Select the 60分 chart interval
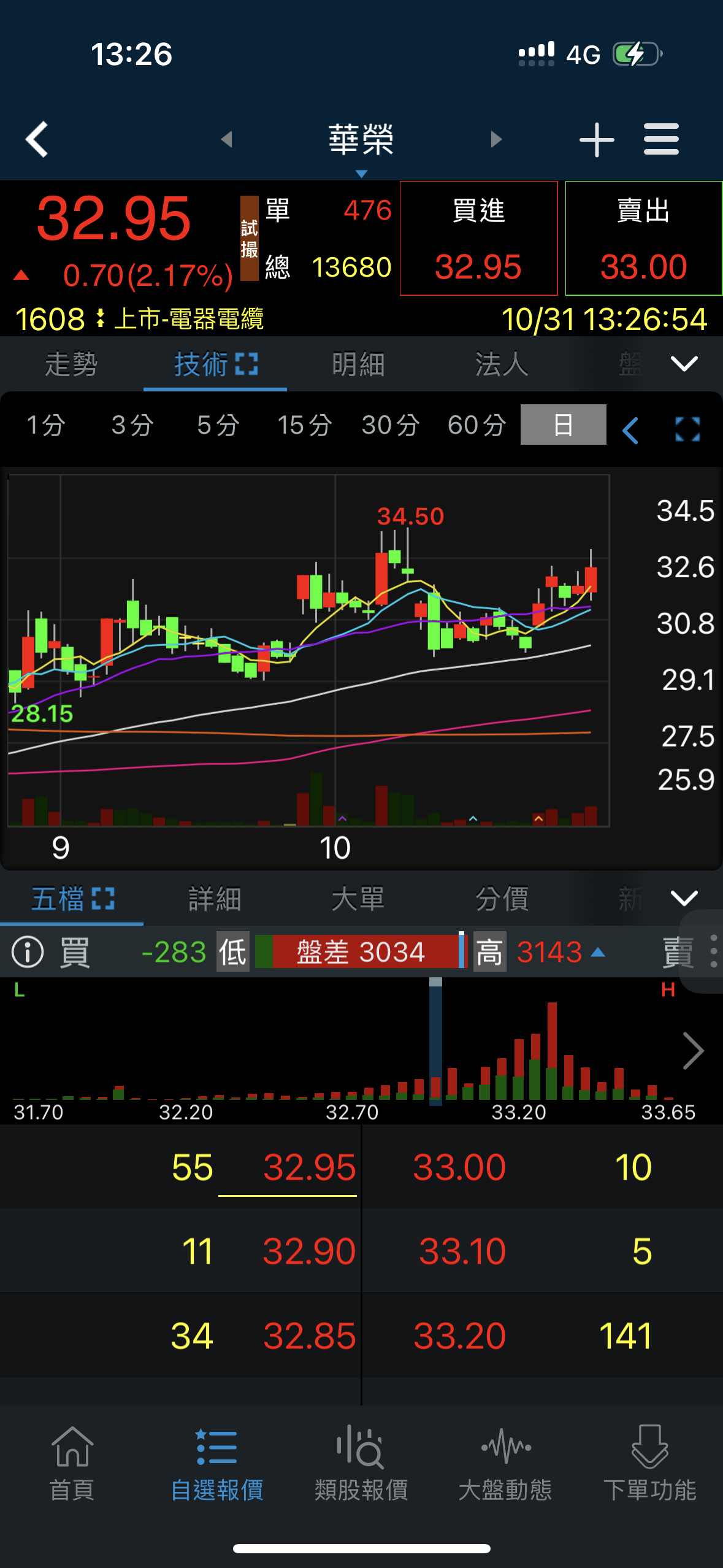 (476, 425)
